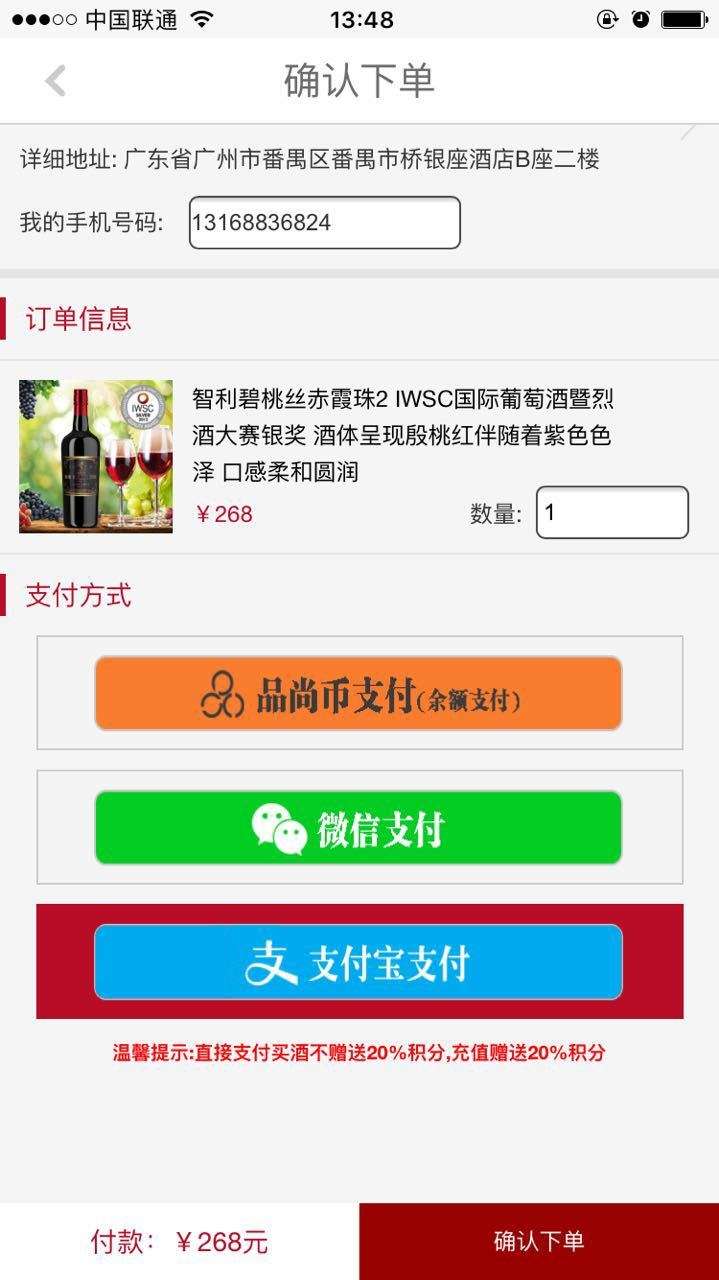Tap 确认下单 to confirm the order

538,1241
